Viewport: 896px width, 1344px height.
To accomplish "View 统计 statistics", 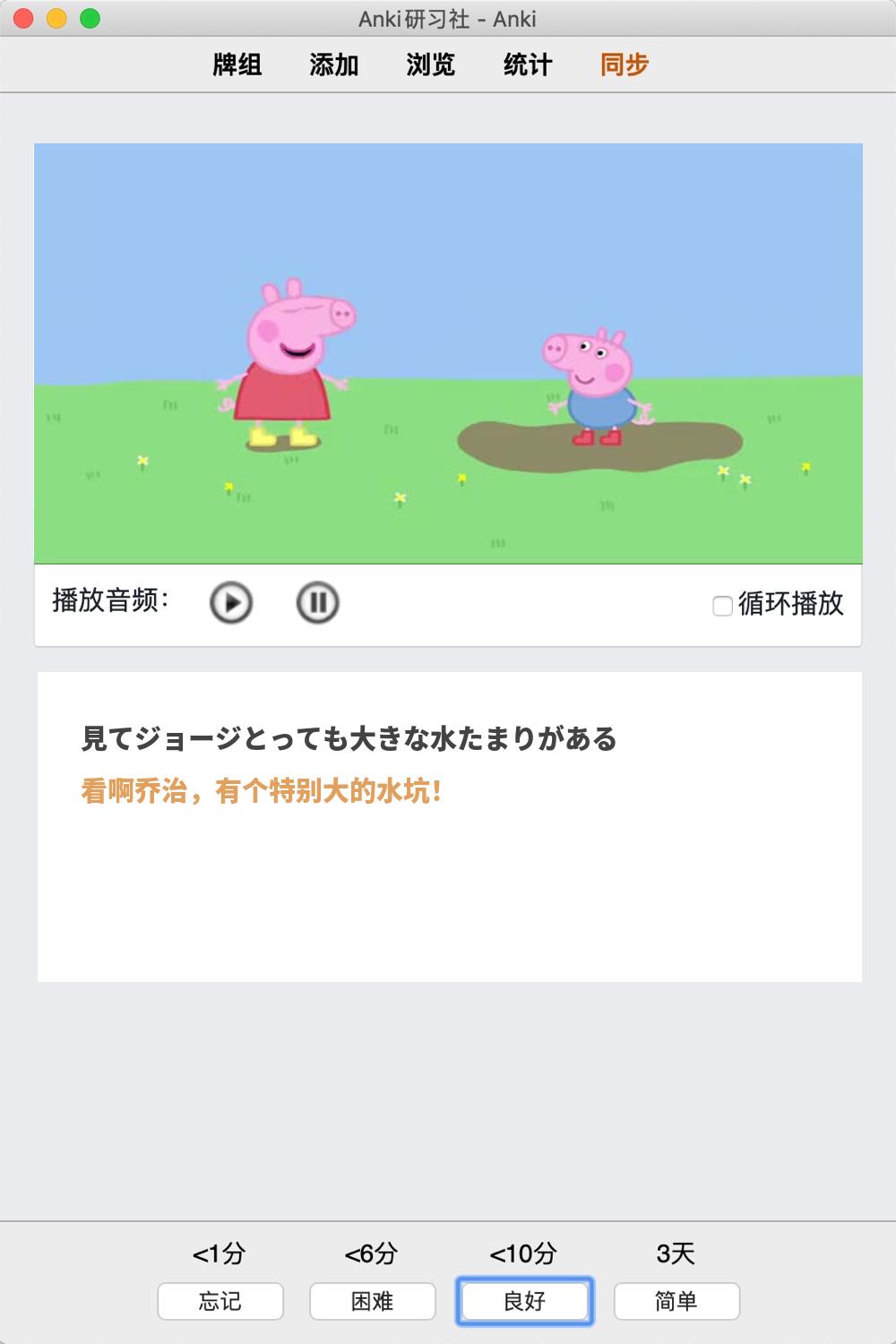I will [527, 65].
